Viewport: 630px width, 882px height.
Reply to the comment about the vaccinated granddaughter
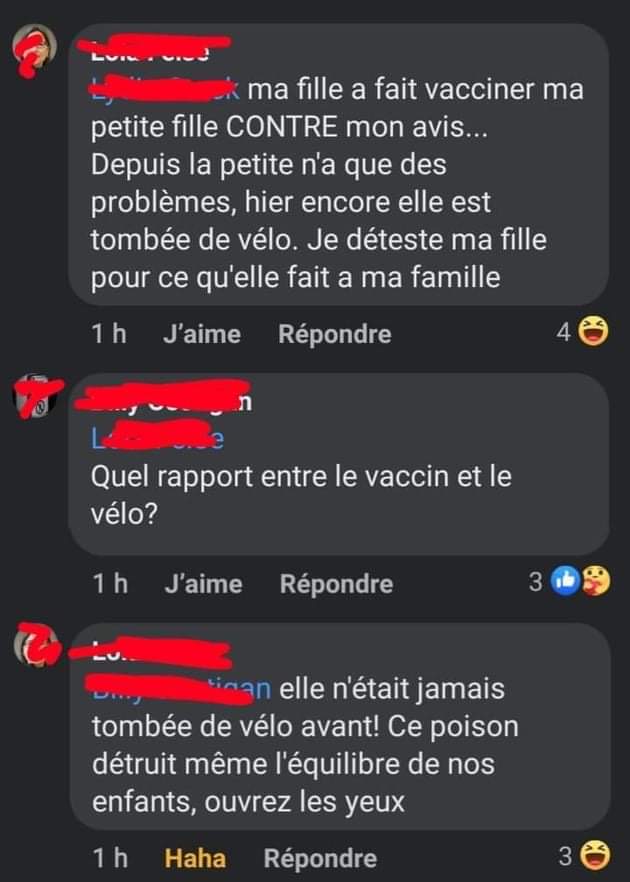coord(334,334)
